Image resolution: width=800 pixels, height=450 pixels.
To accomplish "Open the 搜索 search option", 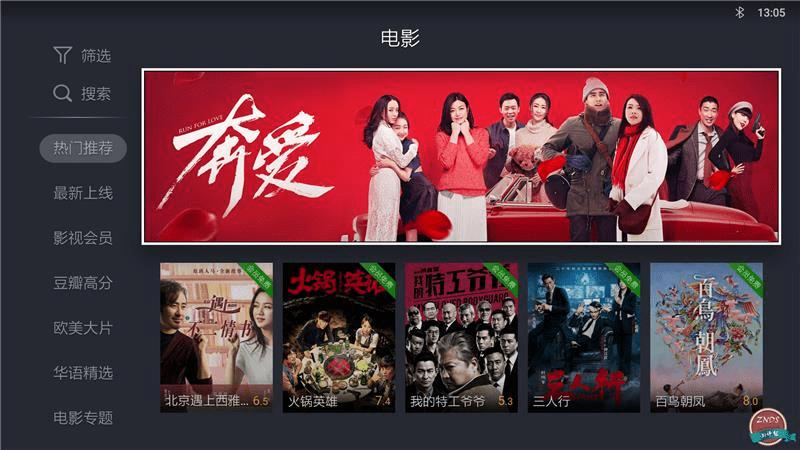I will coord(83,94).
